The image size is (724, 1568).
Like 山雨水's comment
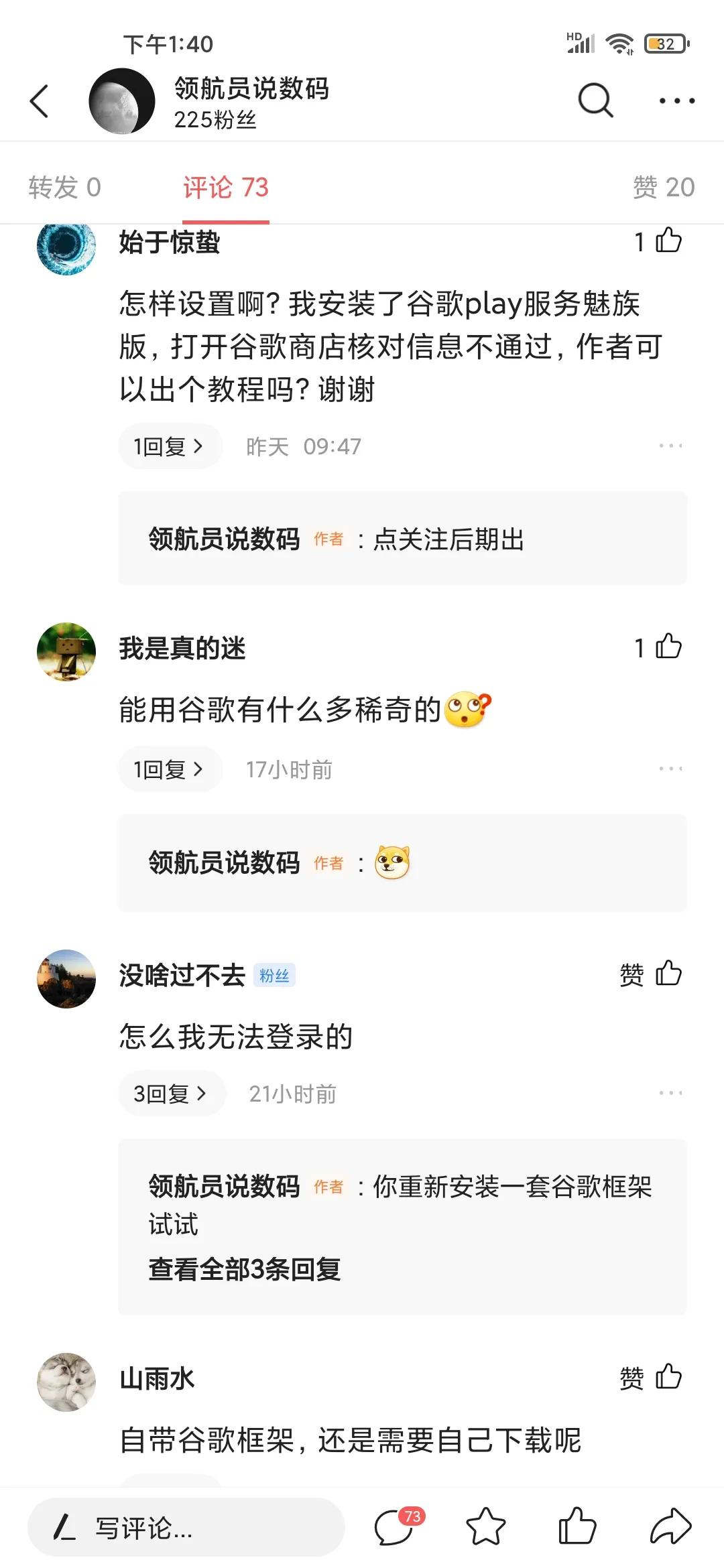coord(668,1378)
